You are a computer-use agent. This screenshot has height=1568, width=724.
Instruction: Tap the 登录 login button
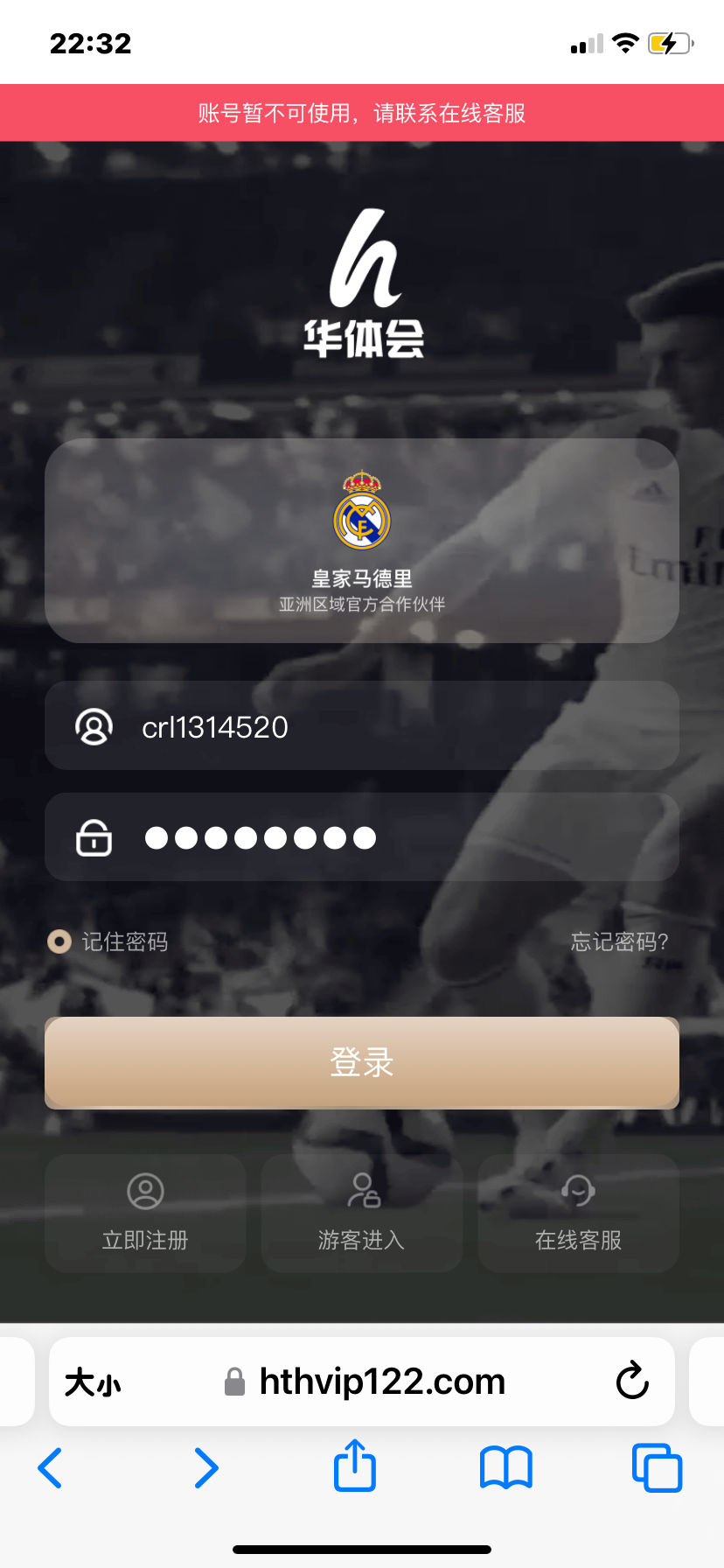tap(362, 1062)
